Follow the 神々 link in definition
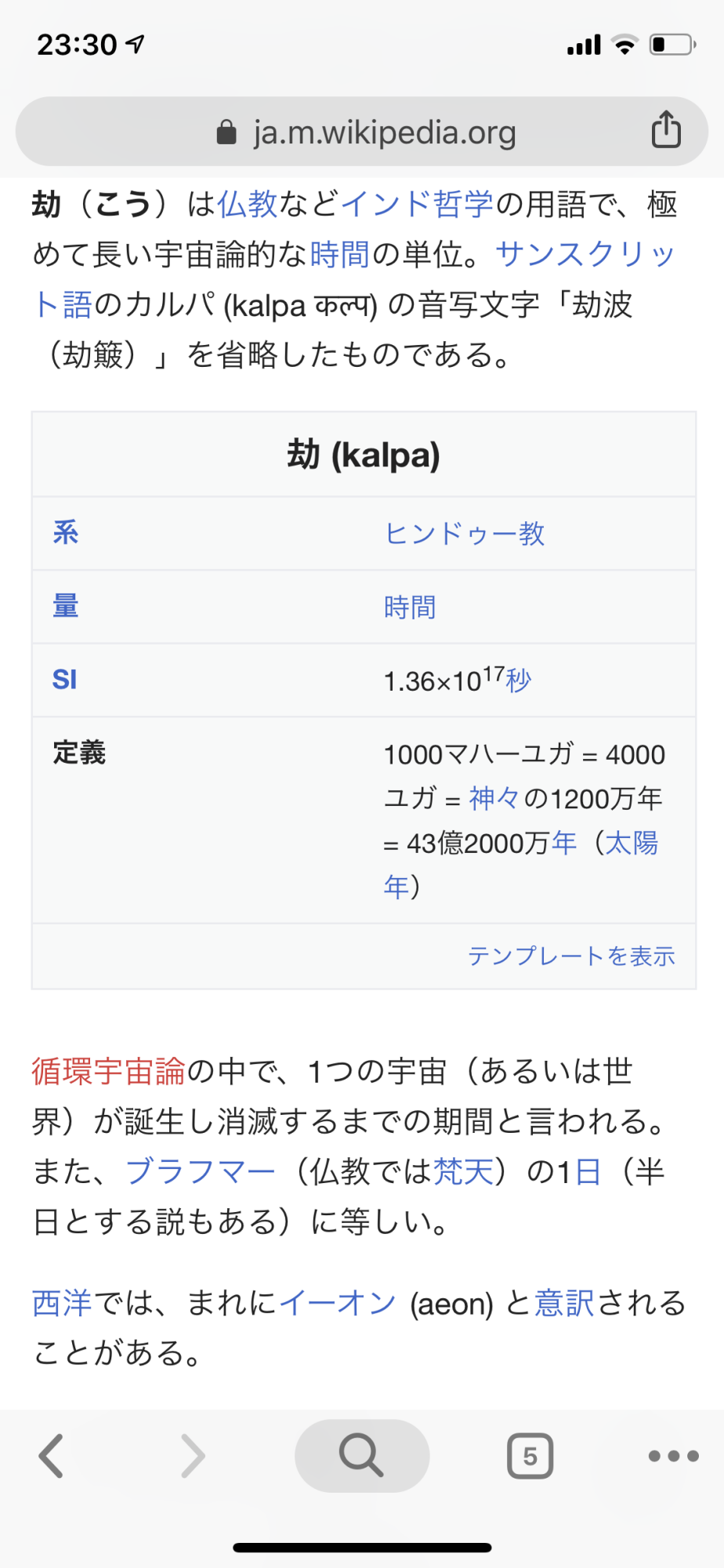 (x=494, y=799)
